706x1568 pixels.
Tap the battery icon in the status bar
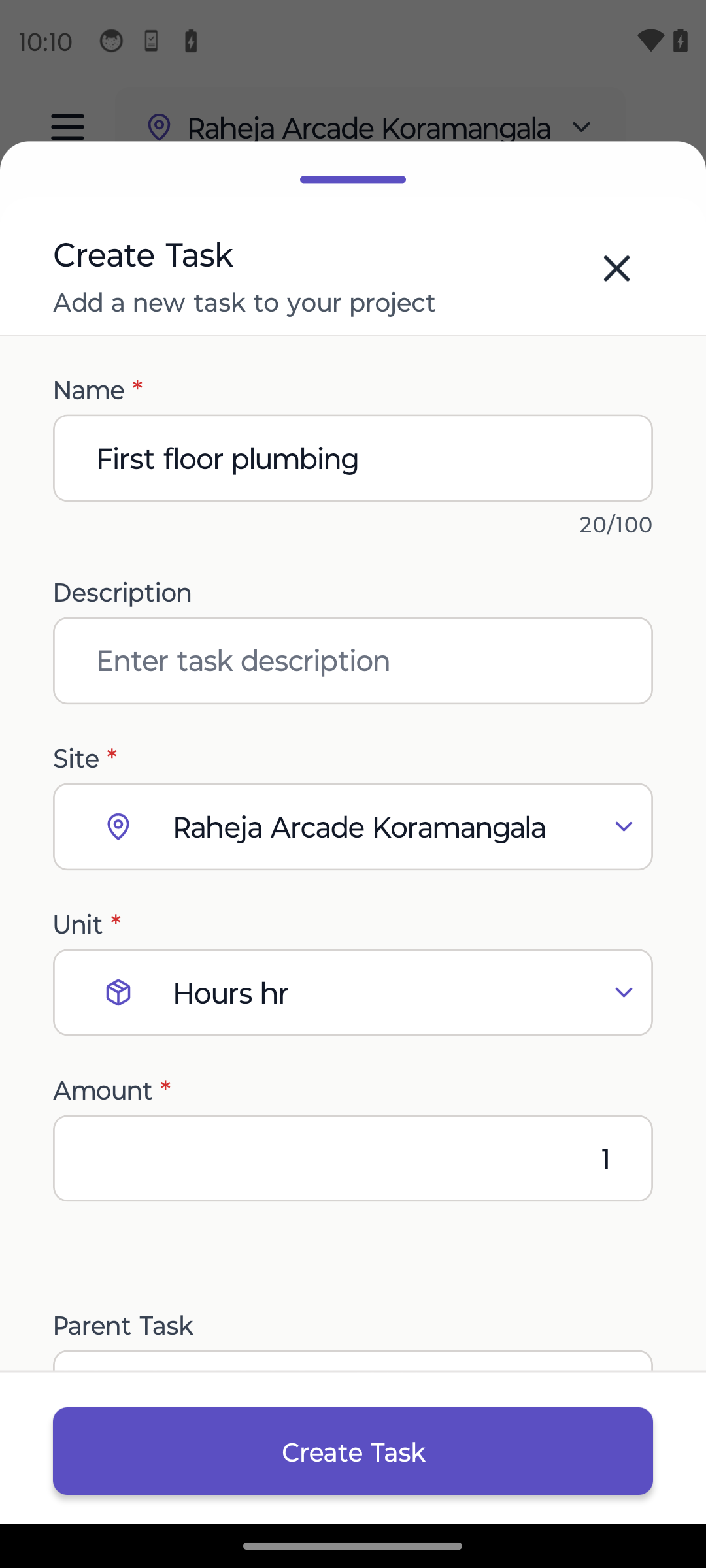tap(680, 41)
